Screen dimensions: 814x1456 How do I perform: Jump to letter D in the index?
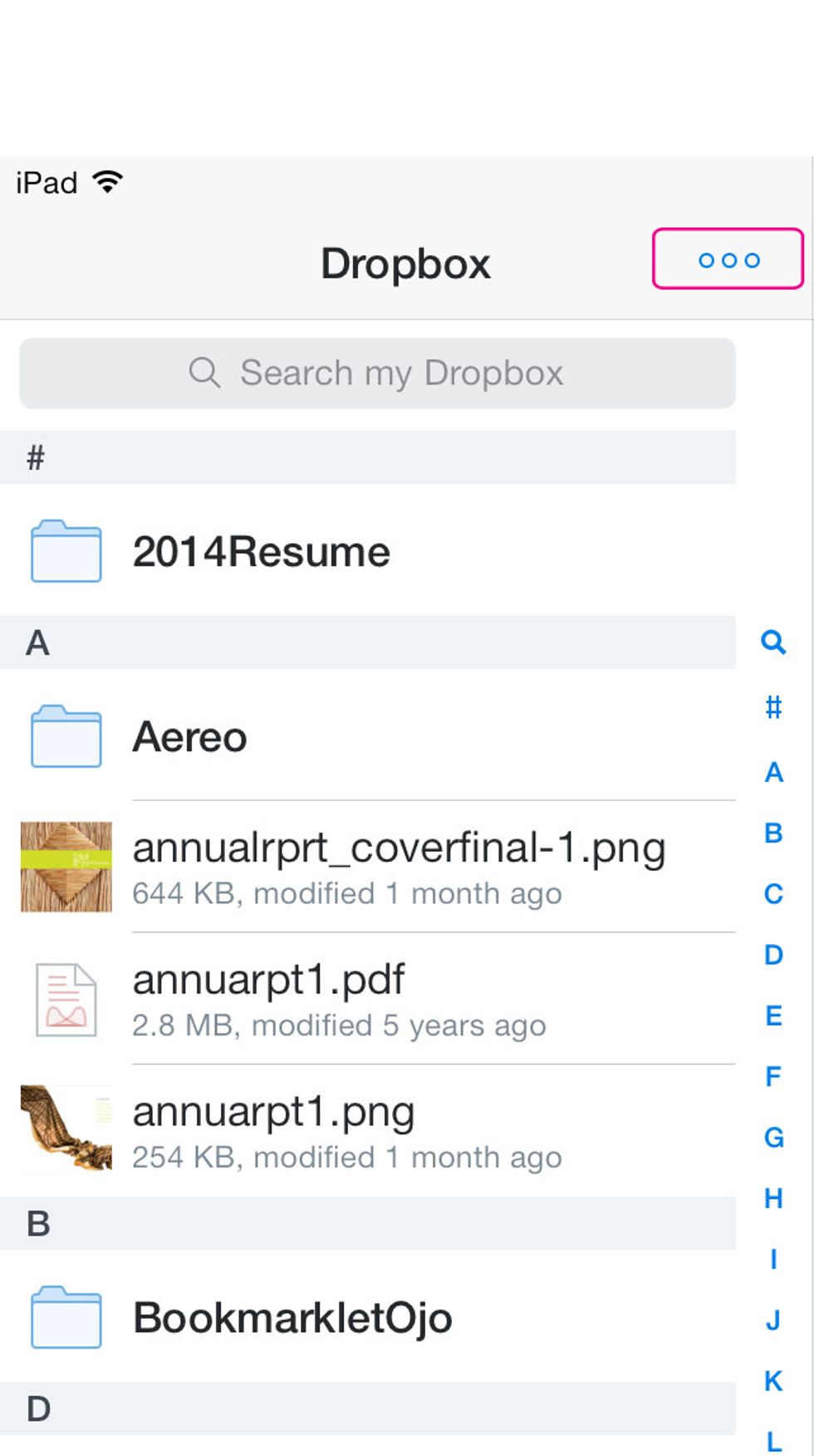(x=773, y=954)
